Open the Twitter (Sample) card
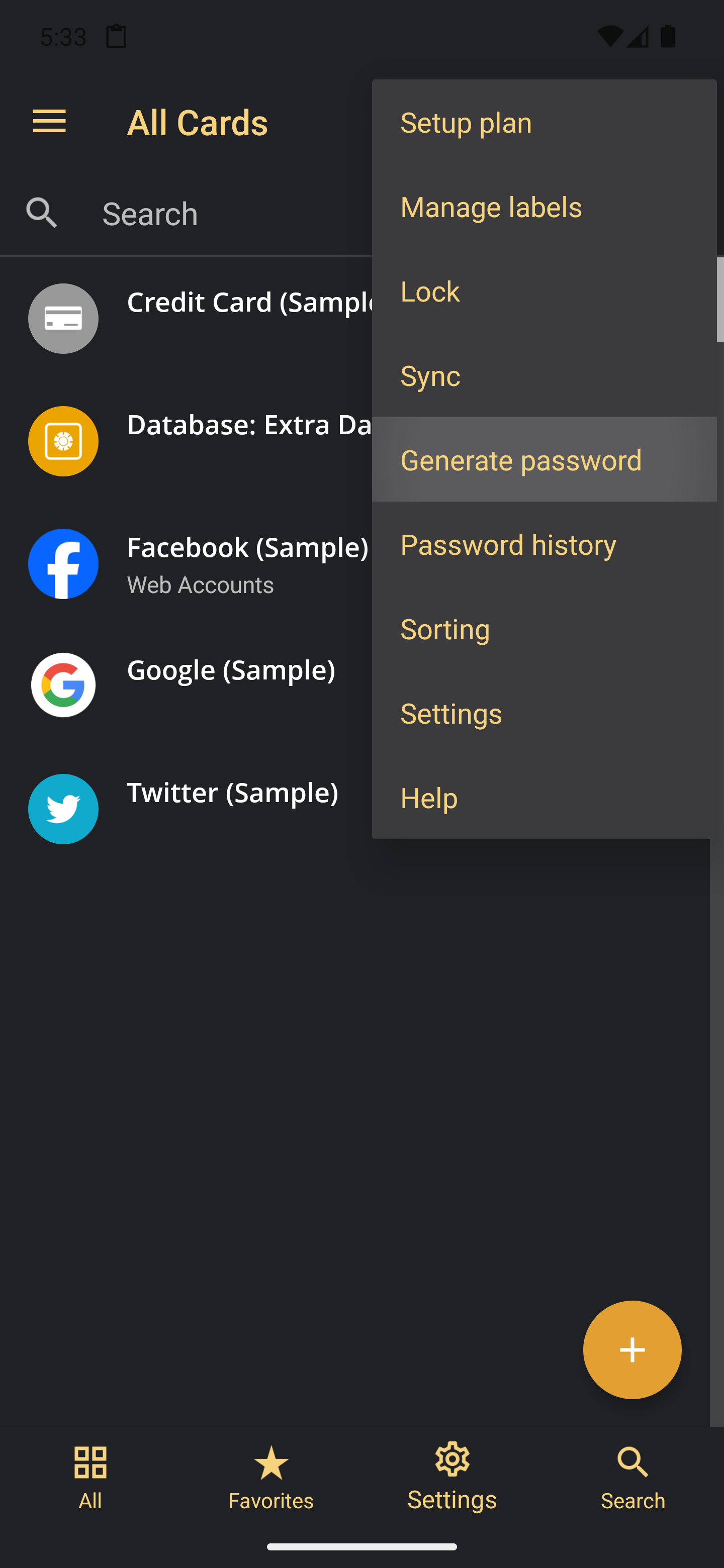The width and height of the screenshot is (724, 1568). 186,808
